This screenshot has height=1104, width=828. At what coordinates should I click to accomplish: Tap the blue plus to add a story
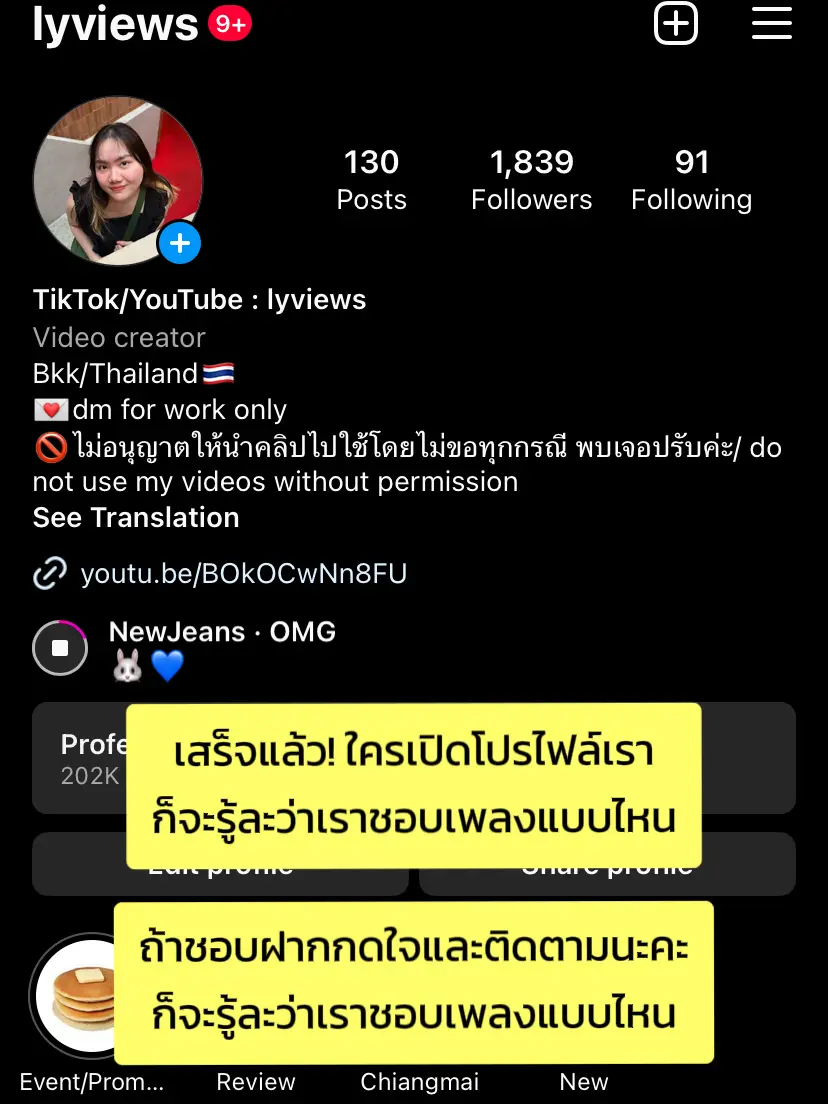[180, 243]
